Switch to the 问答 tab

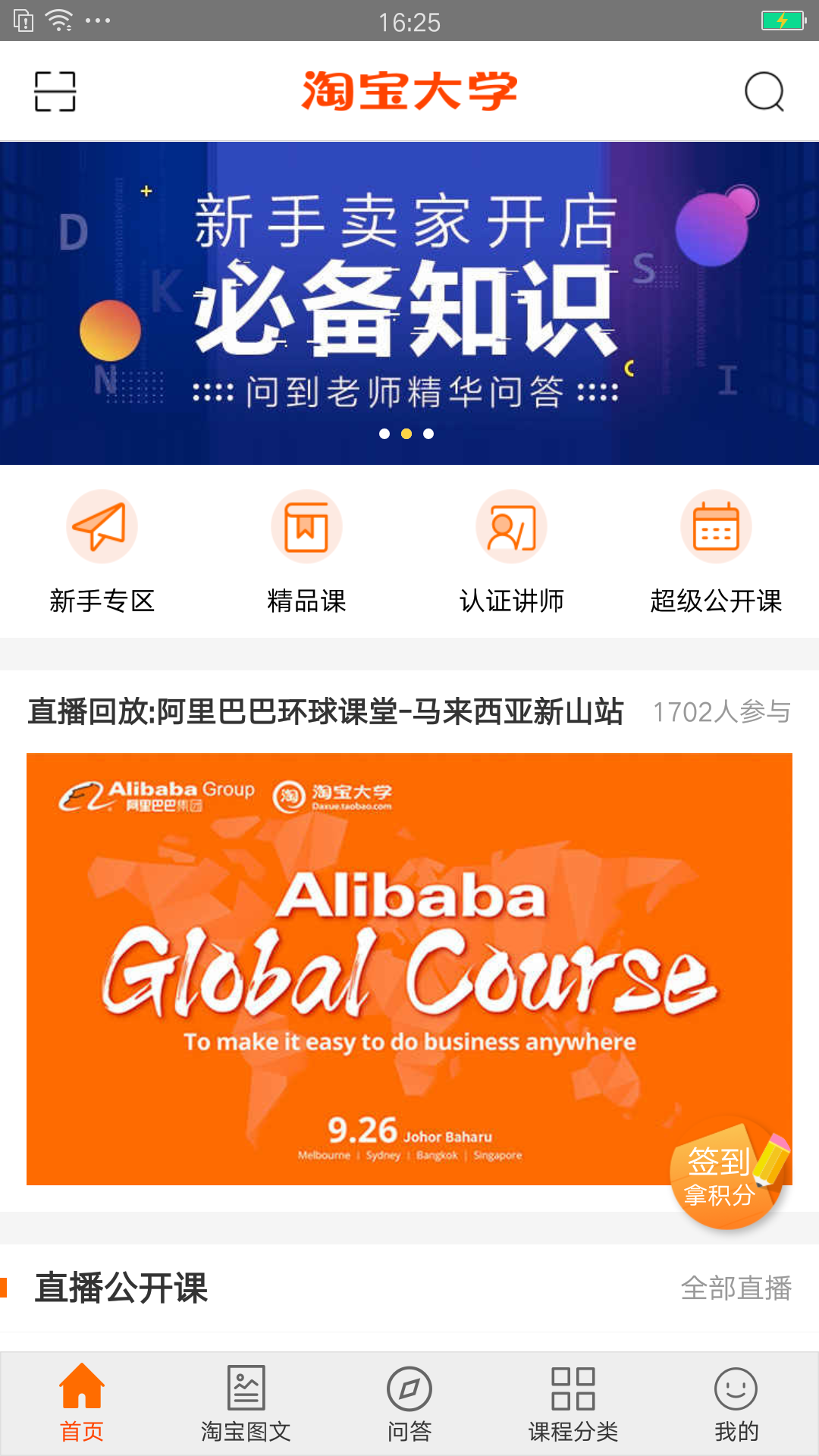(409, 1403)
